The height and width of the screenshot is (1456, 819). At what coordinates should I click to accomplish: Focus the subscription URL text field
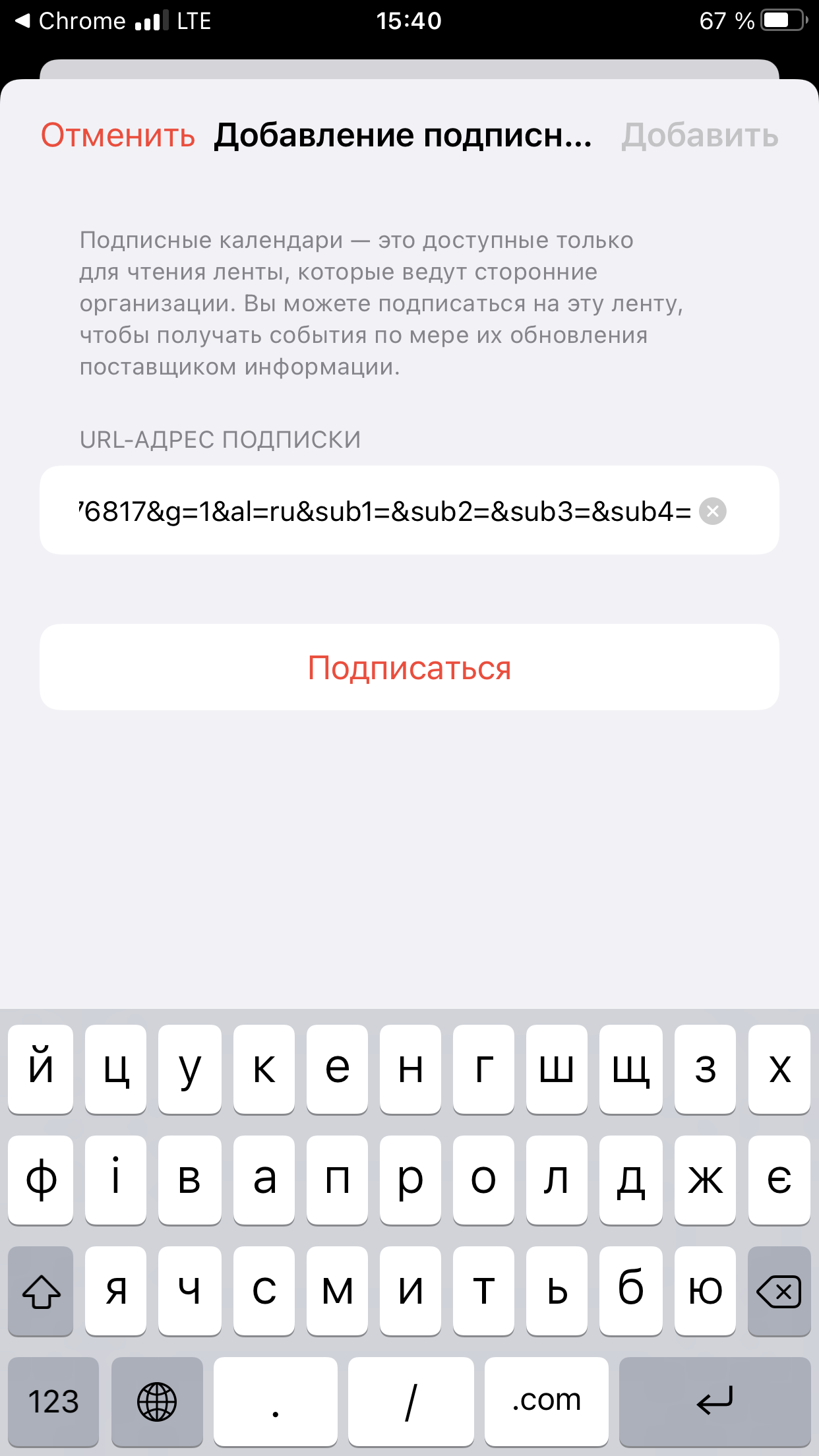tap(382, 511)
